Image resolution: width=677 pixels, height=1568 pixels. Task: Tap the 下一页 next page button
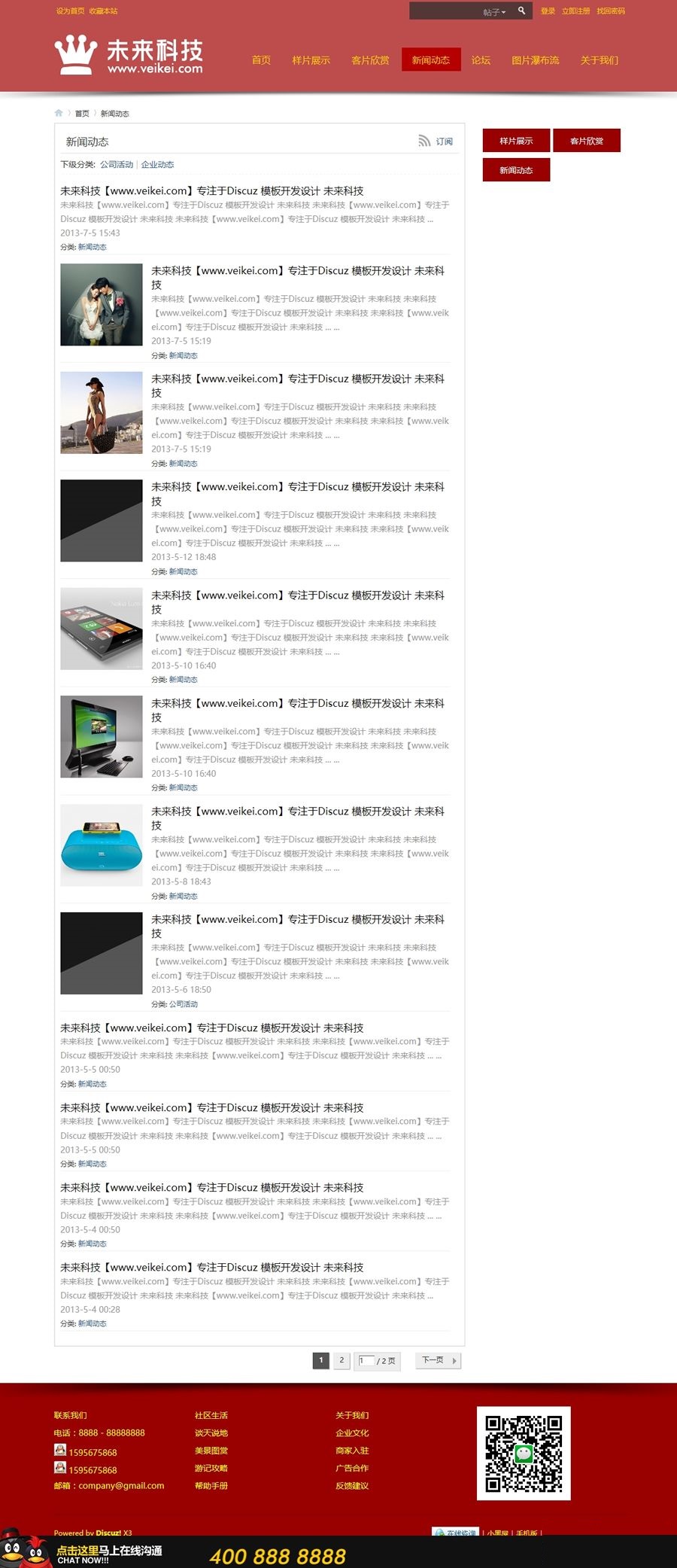pyautogui.click(x=438, y=1360)
